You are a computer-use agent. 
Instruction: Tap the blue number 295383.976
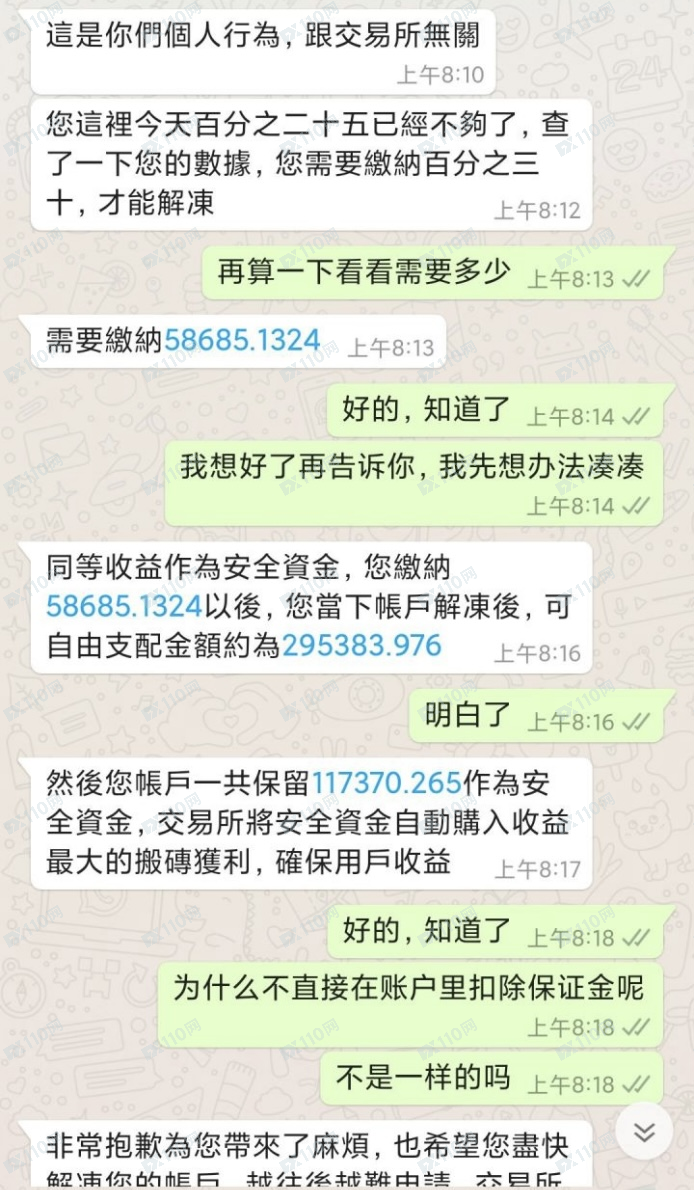pyautogui.click(x=361, y=646)
